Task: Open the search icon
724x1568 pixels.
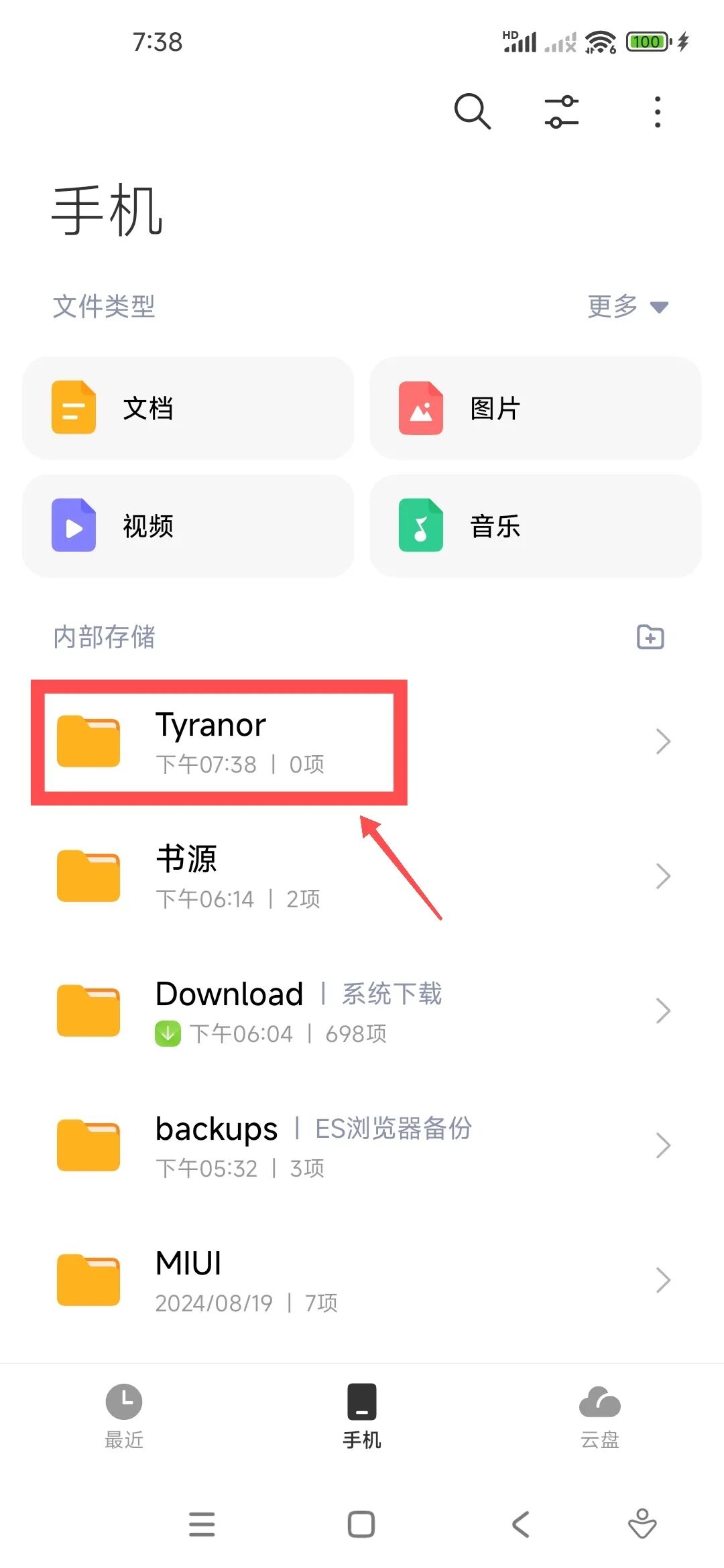Action: tap(473, 111)
